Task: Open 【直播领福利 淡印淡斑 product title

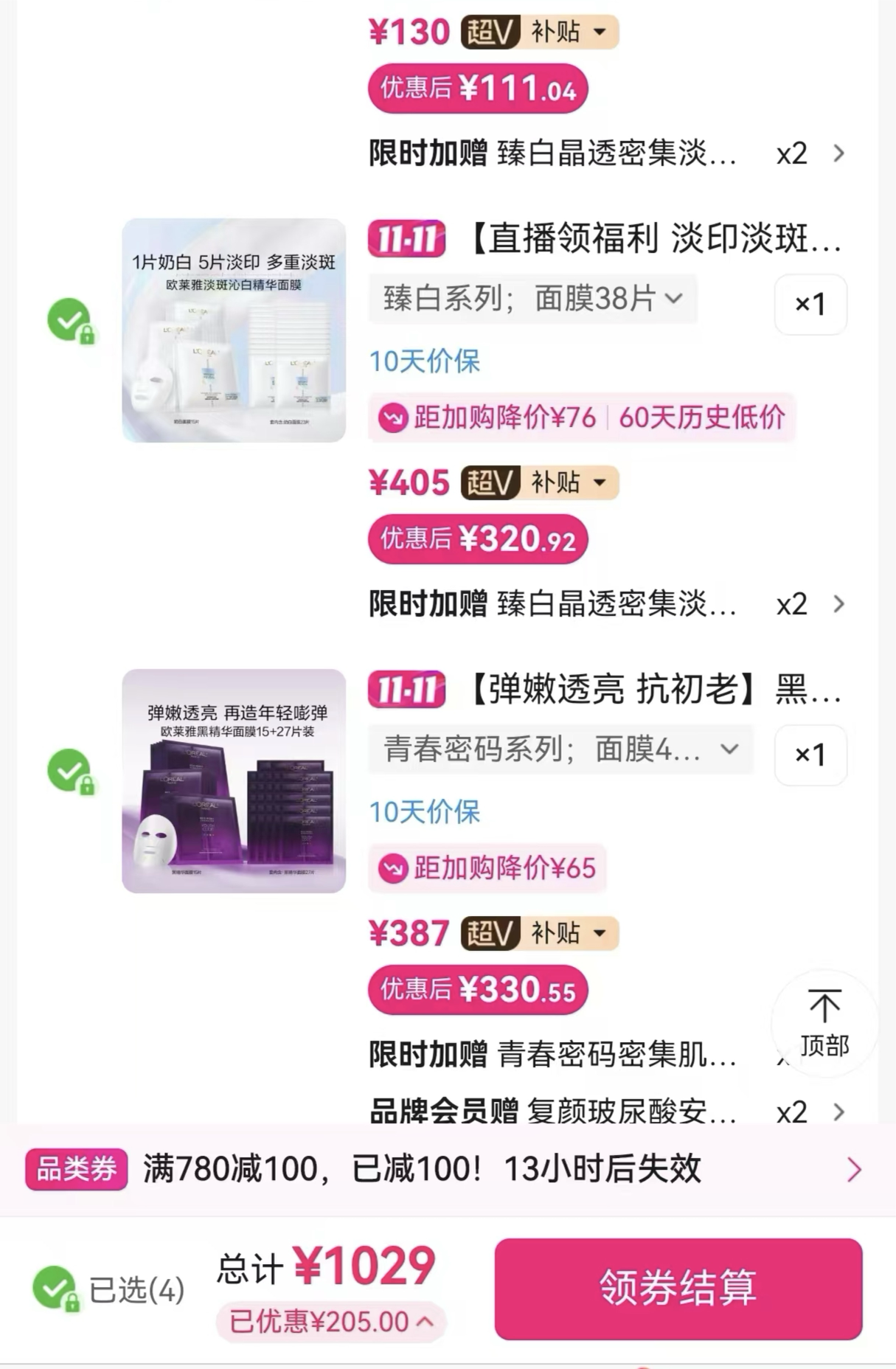Action: point(653,239)
